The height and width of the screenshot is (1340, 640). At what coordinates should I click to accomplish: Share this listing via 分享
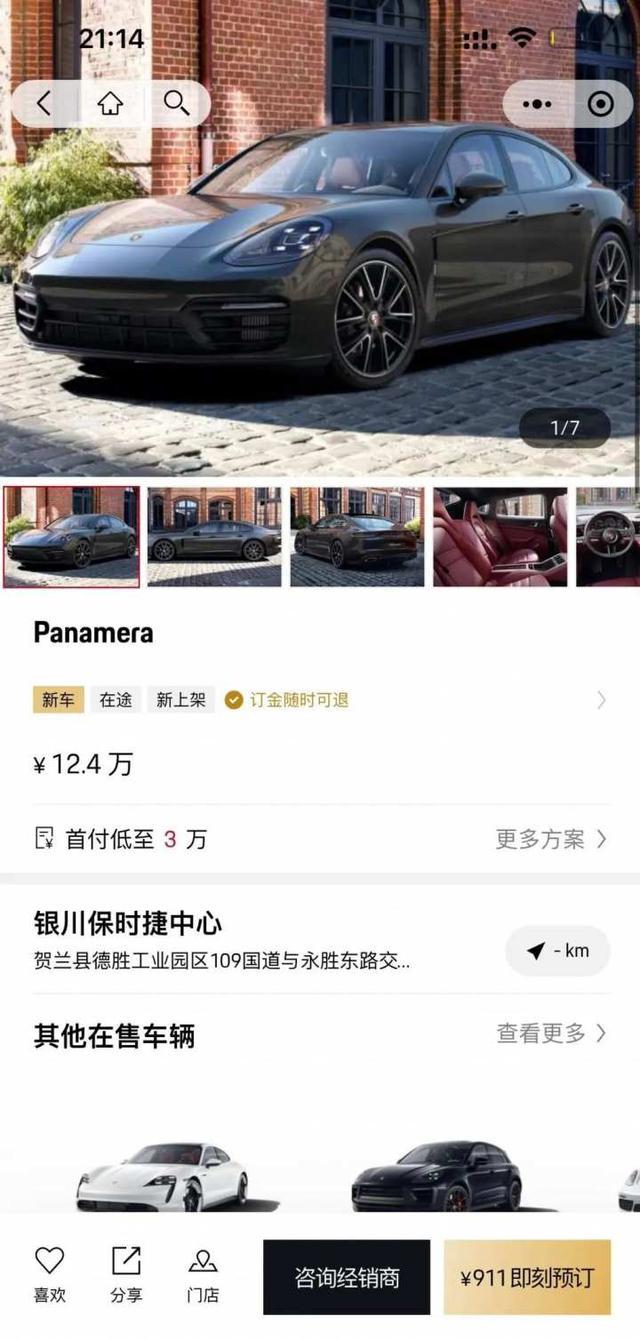coord(126,1275)
